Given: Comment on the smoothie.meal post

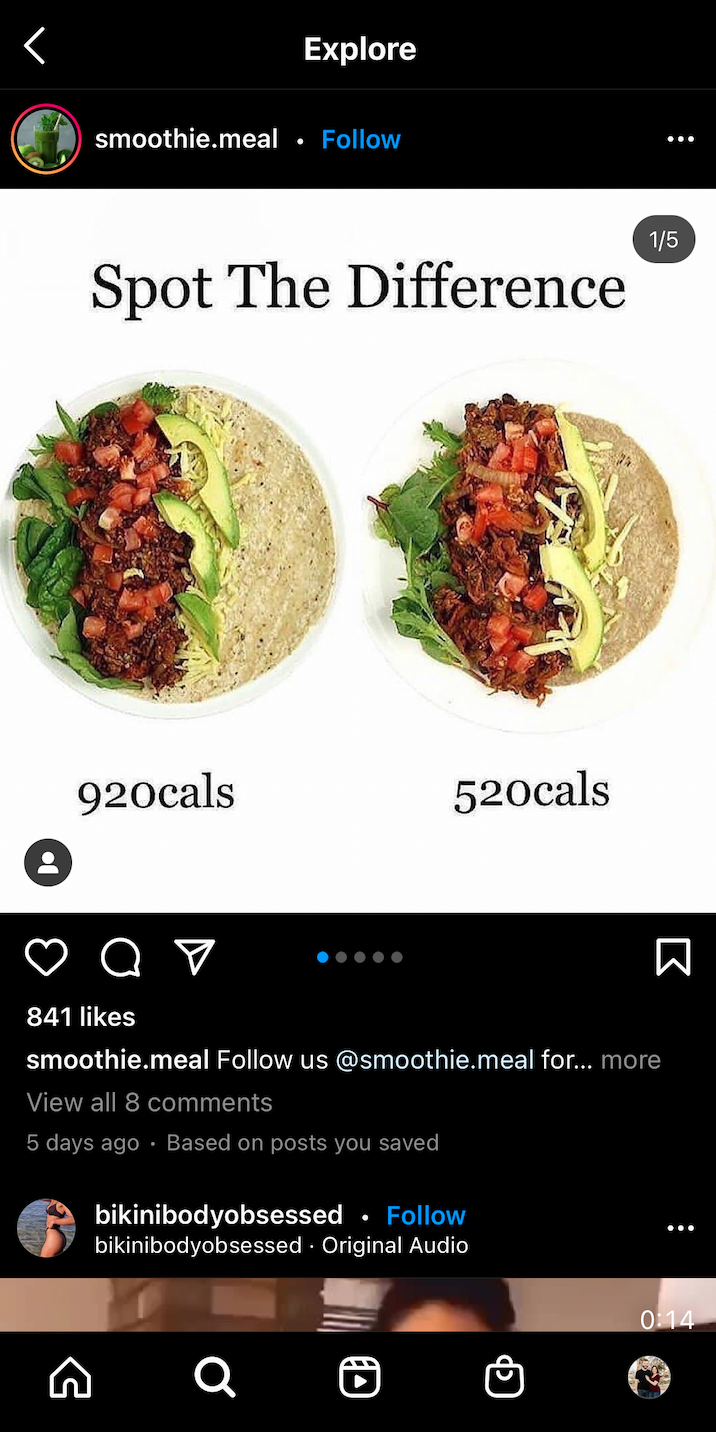Looking at the screenshot, I should click(121, 957).
